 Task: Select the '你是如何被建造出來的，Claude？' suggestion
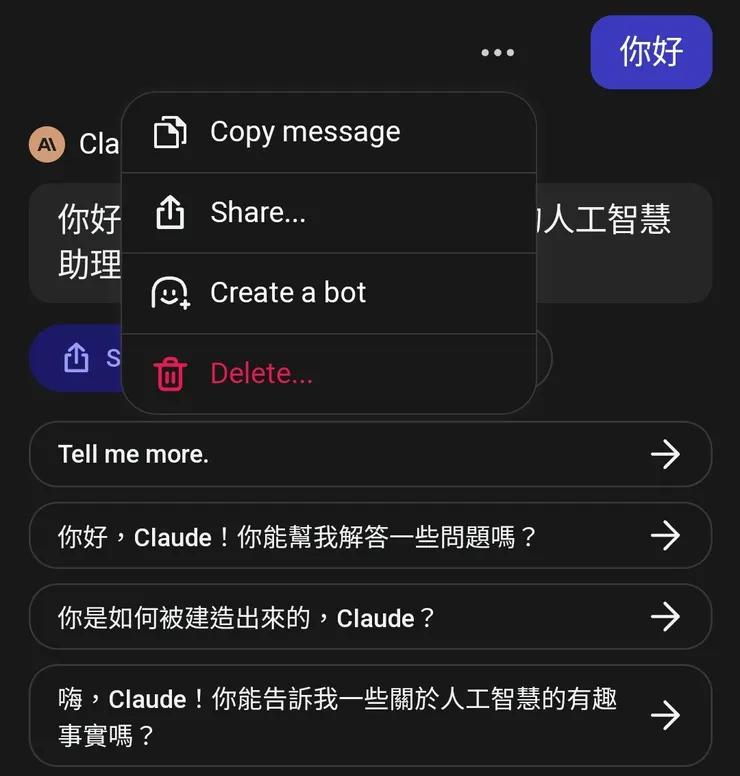(300, 617)
